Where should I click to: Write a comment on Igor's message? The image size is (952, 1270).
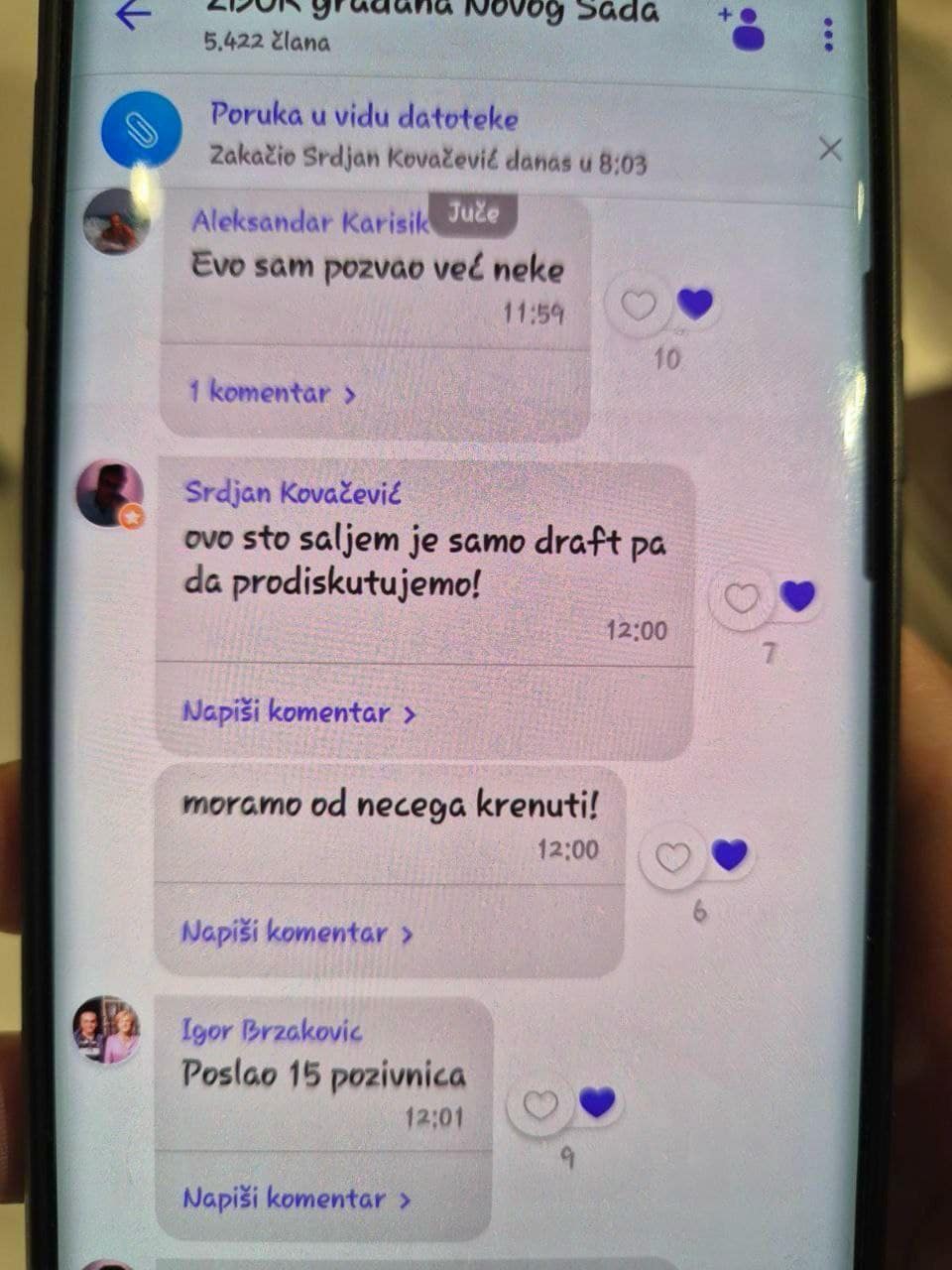[x=296, y=1199]
